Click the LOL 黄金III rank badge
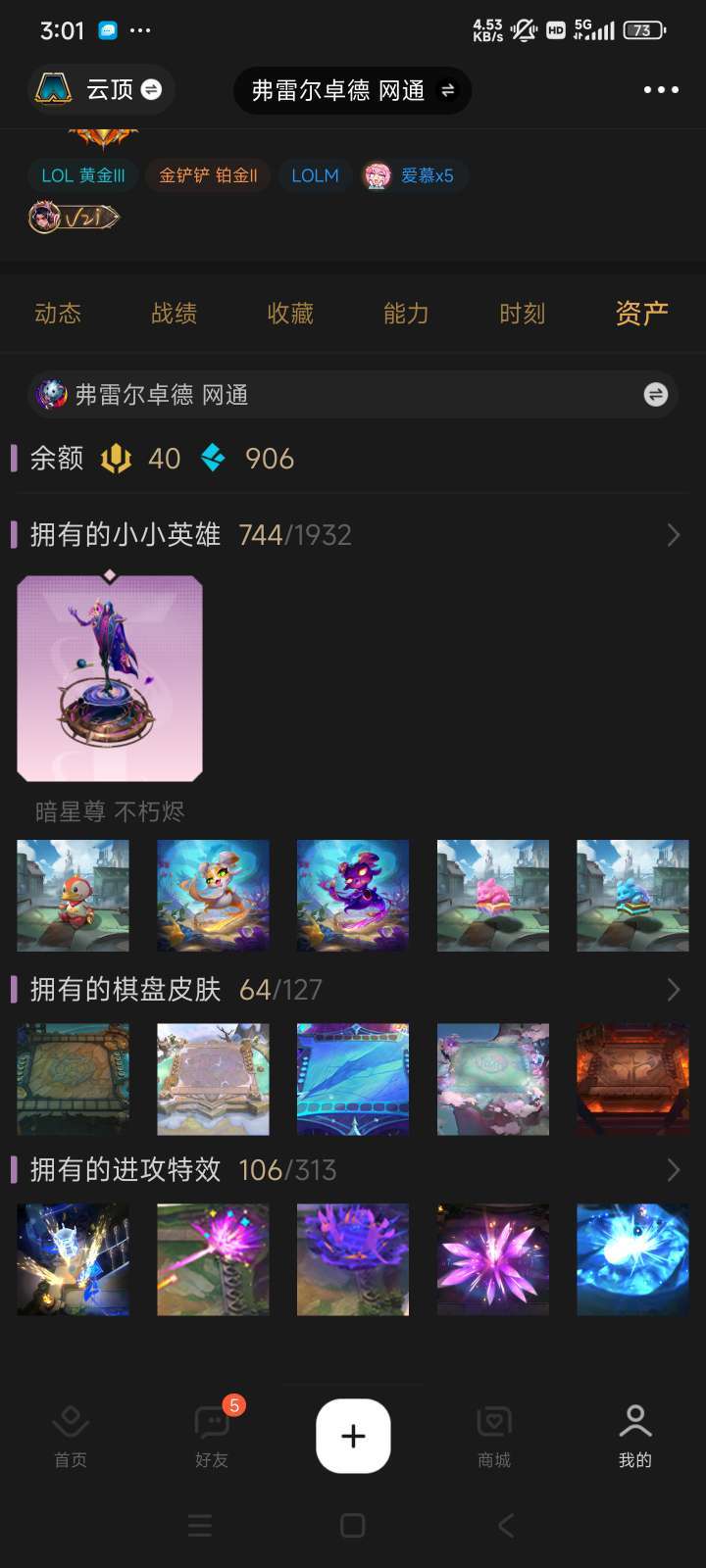This screenshot has width=706, height=1568. pyautogui.click(x=83, y=176)
